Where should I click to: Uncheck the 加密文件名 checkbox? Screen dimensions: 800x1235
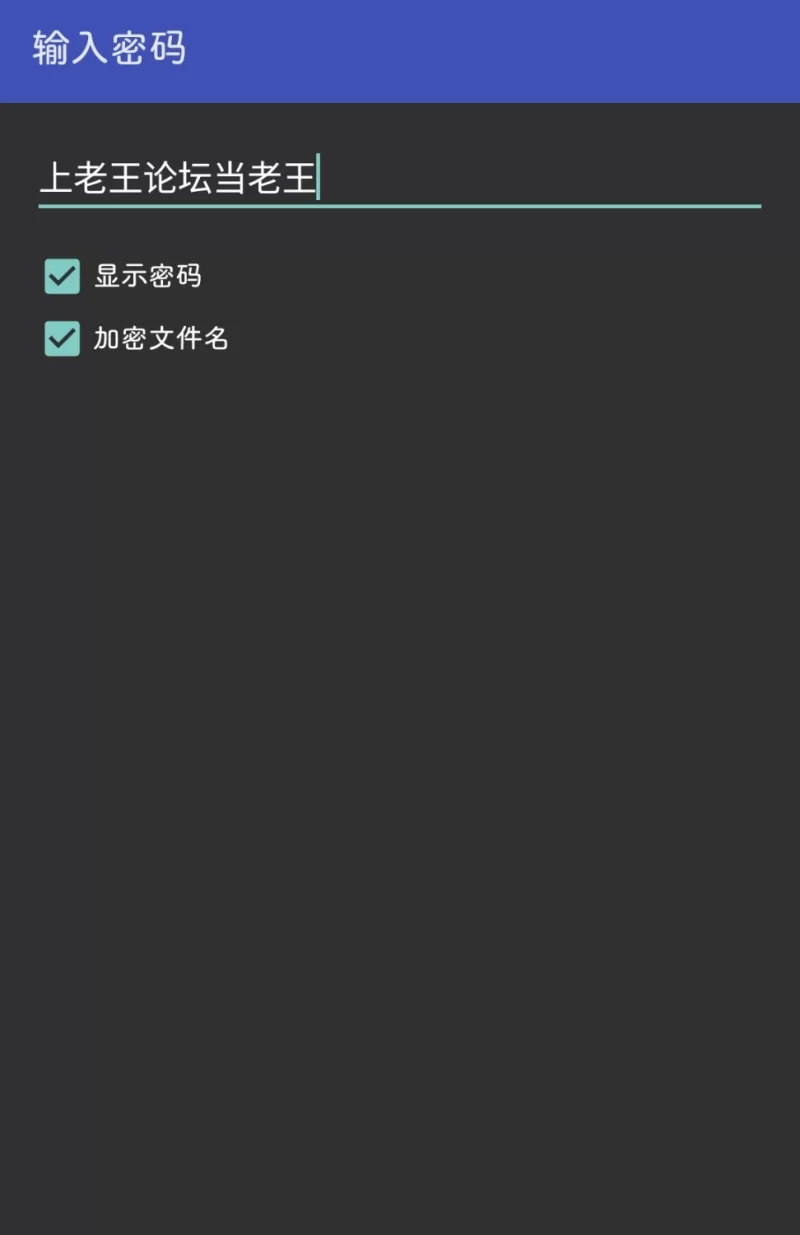click(x=62, y=339)
